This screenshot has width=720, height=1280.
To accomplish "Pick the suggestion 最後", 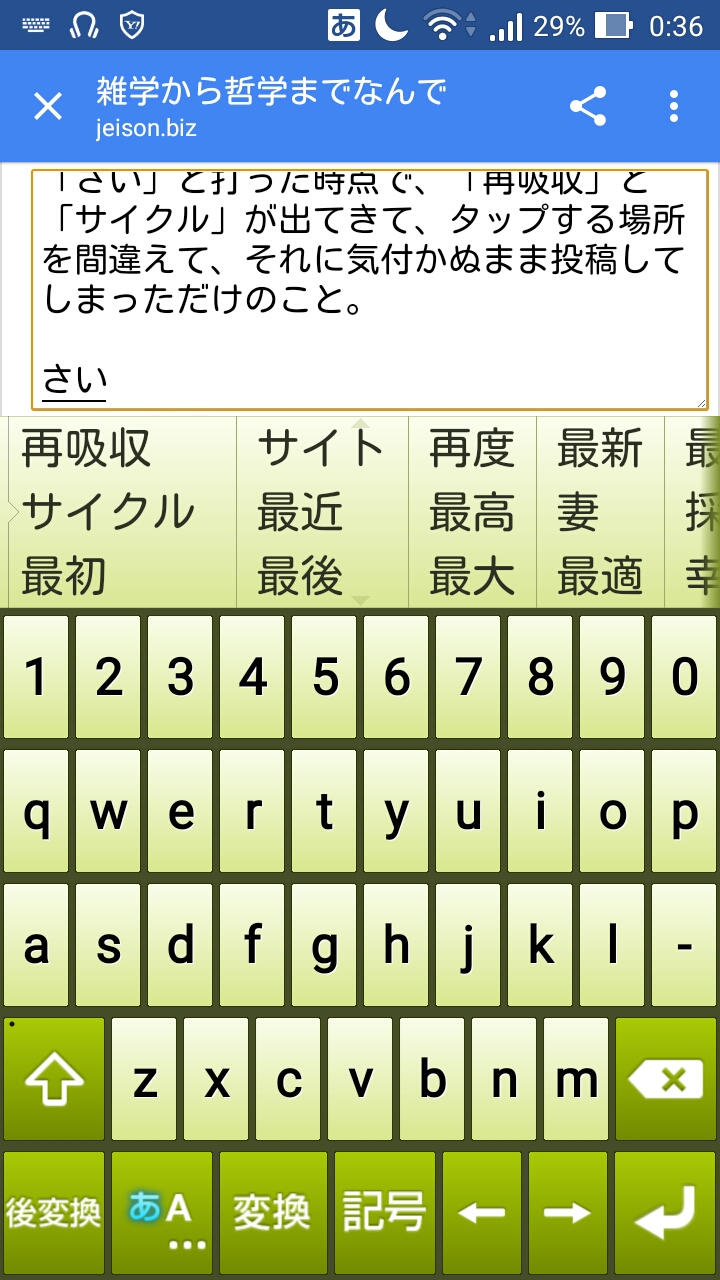I will tap(300, 577).
